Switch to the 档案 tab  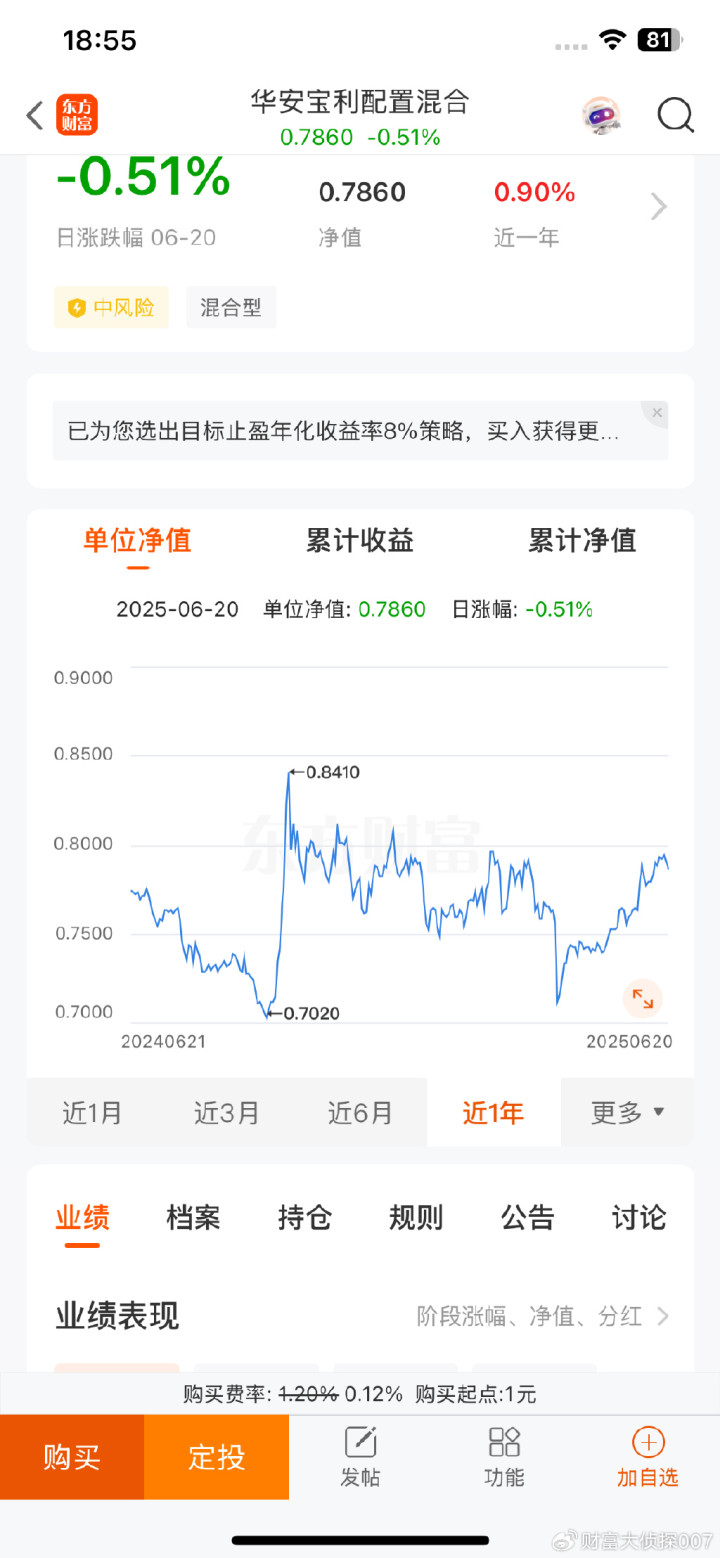point(193,1218)
